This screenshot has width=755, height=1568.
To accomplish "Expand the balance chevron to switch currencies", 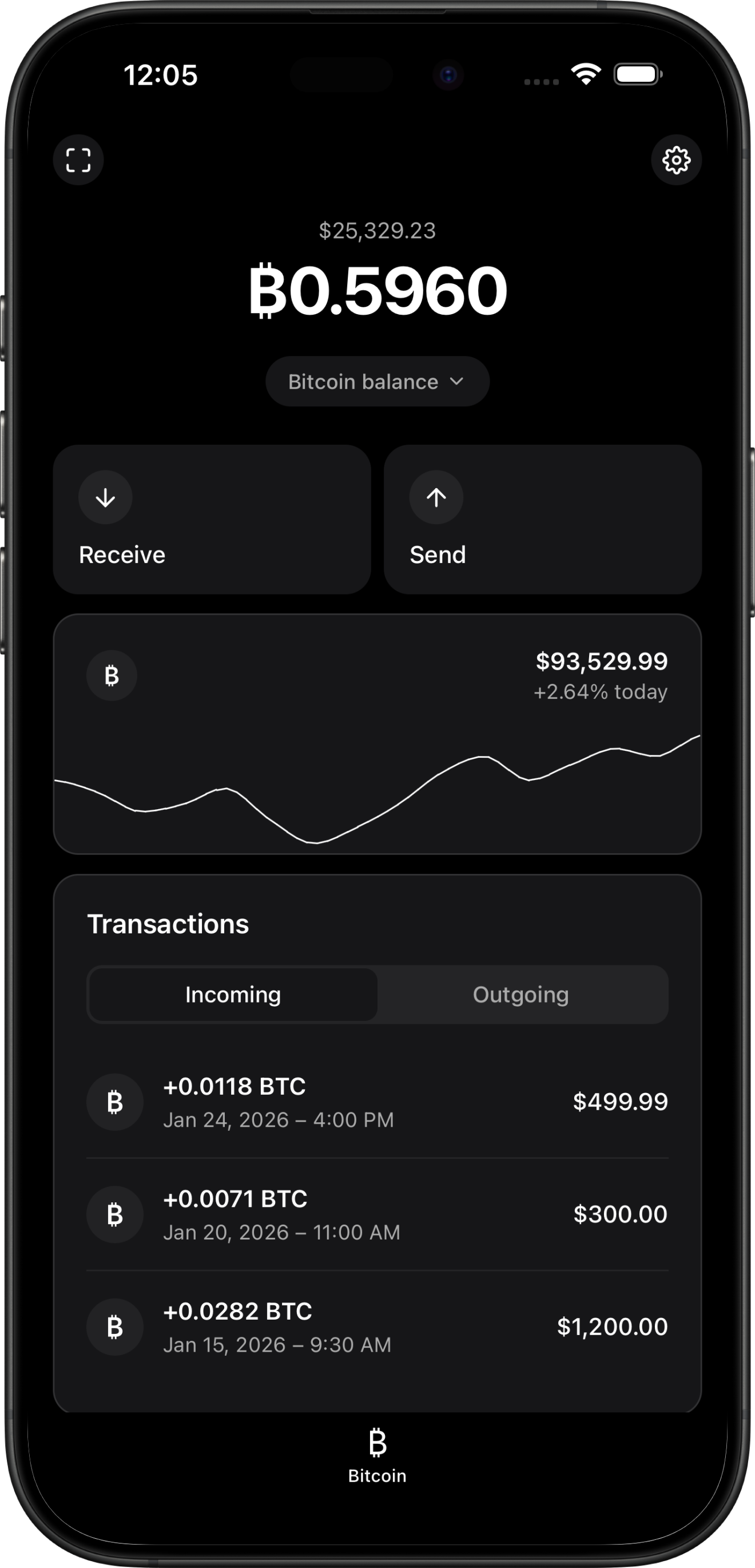I will [458, 382].
